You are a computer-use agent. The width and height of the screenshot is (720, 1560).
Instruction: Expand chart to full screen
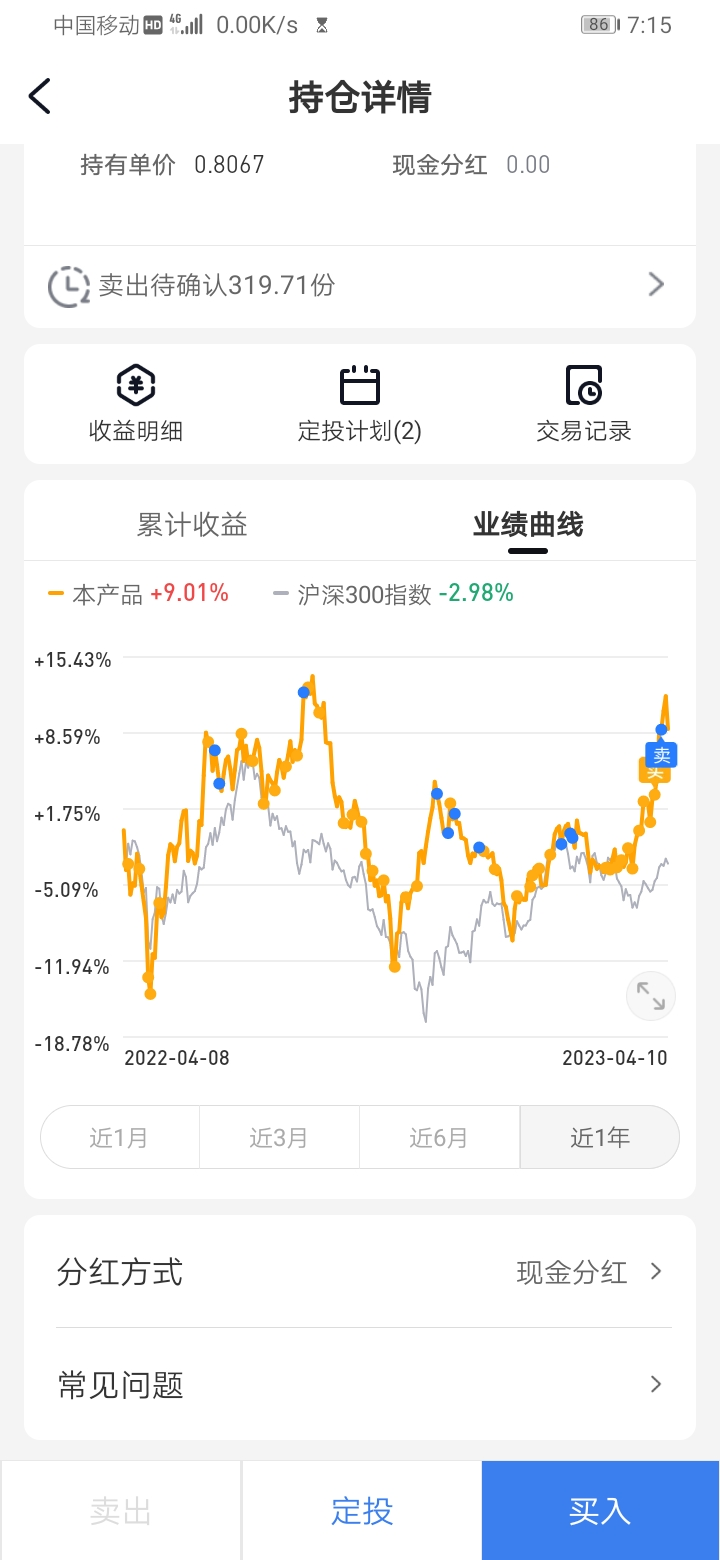(651, 996)
